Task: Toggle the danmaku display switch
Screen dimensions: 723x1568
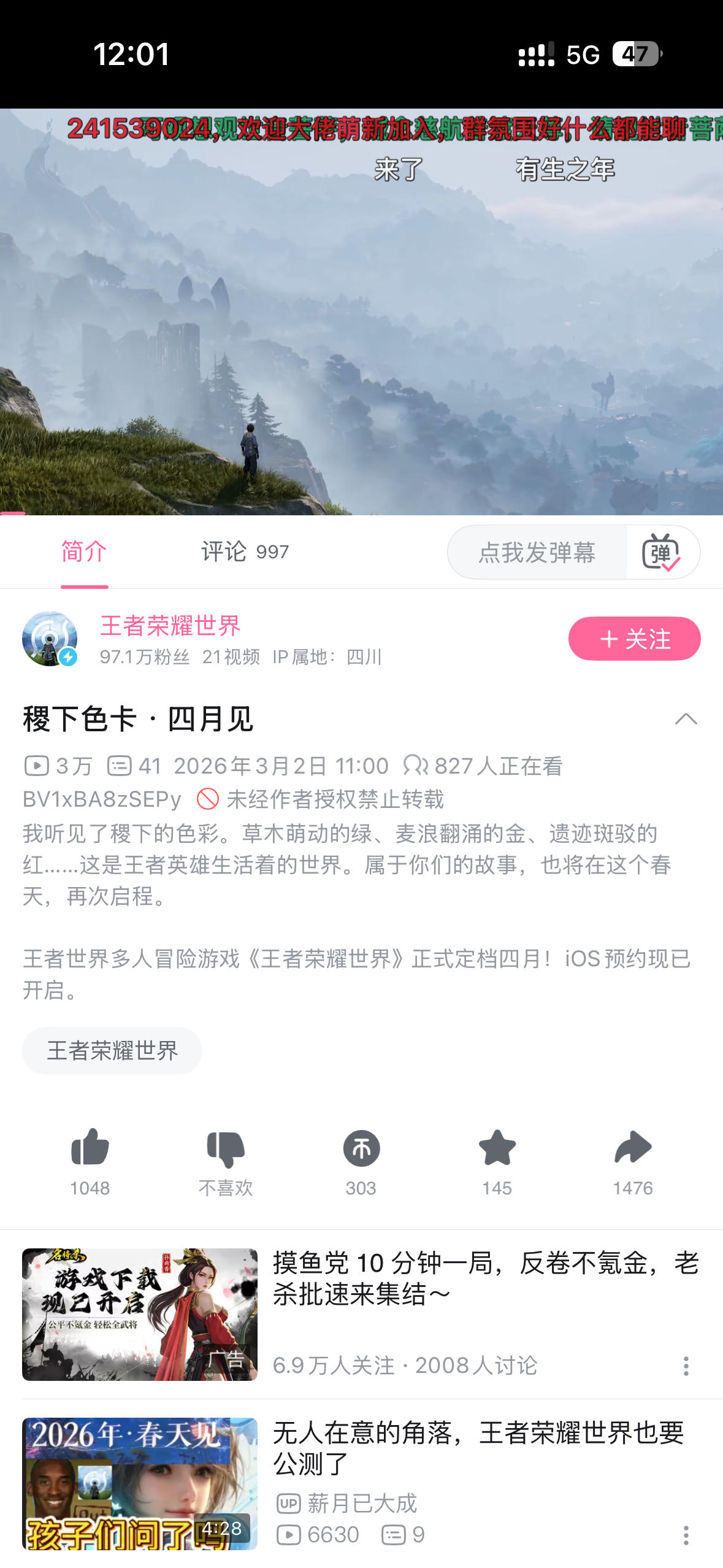Action: coord(662,552)
